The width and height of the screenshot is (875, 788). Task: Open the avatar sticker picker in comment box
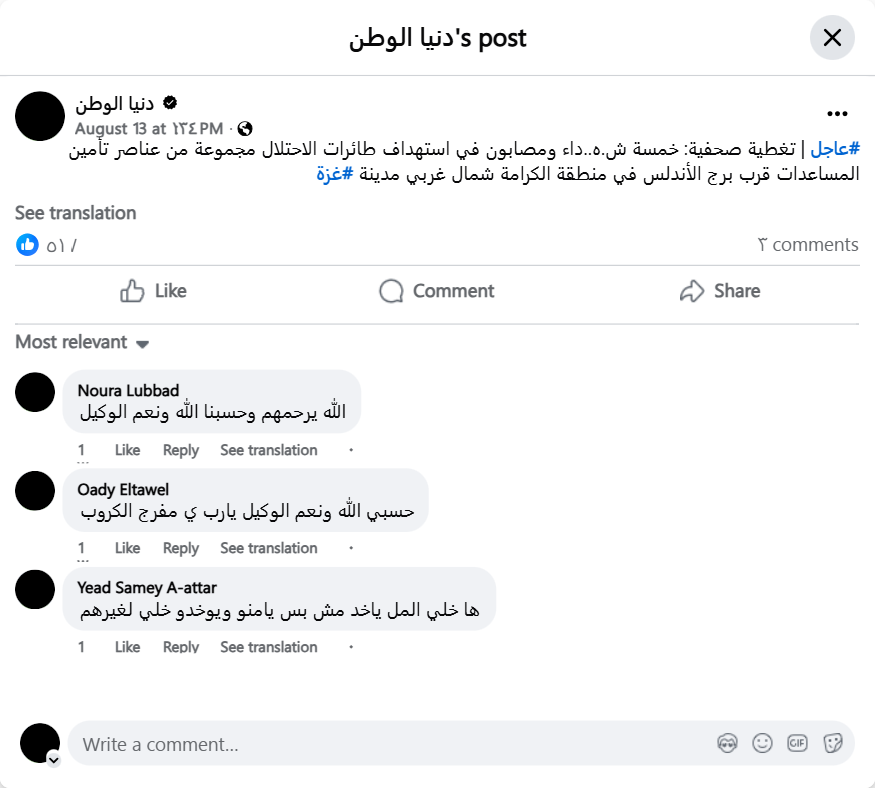click(727, 743)
